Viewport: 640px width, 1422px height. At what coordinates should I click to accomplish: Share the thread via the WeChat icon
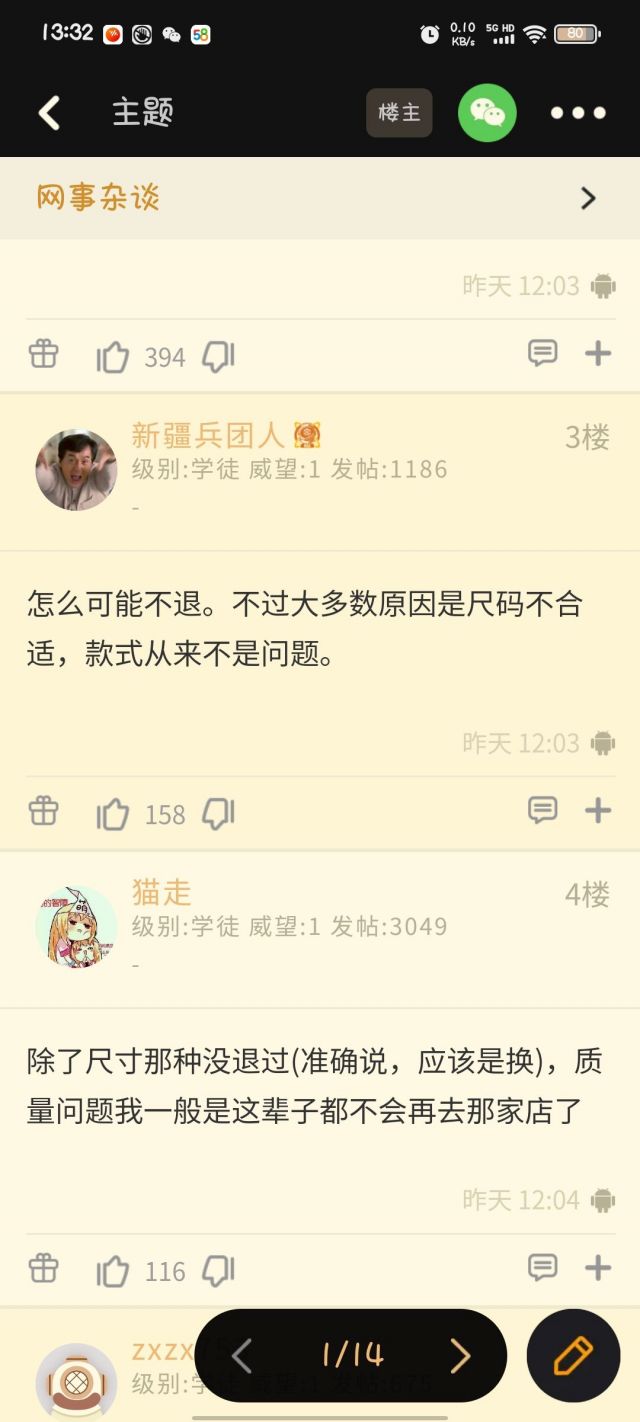(x=487, y=113)
